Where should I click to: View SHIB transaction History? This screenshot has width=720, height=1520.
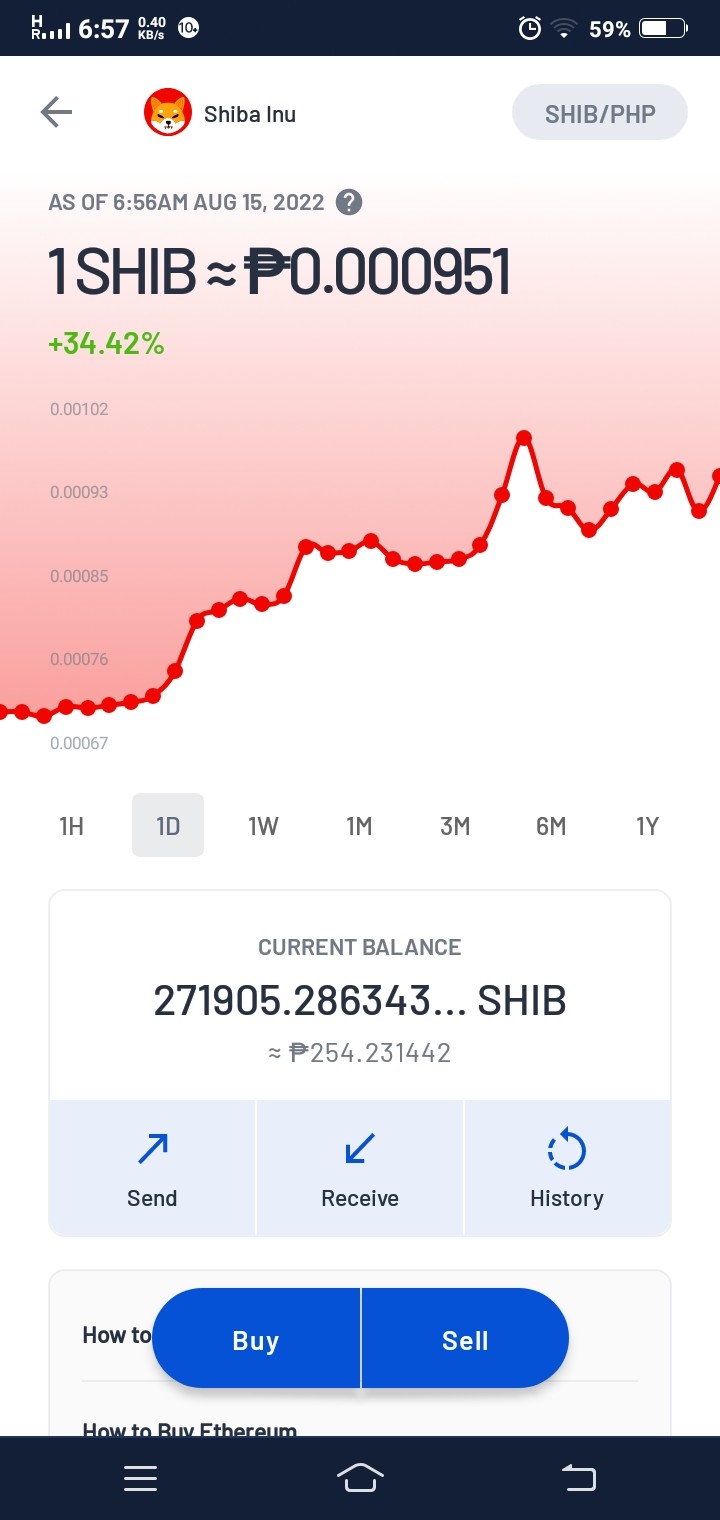click(567, 1168)
